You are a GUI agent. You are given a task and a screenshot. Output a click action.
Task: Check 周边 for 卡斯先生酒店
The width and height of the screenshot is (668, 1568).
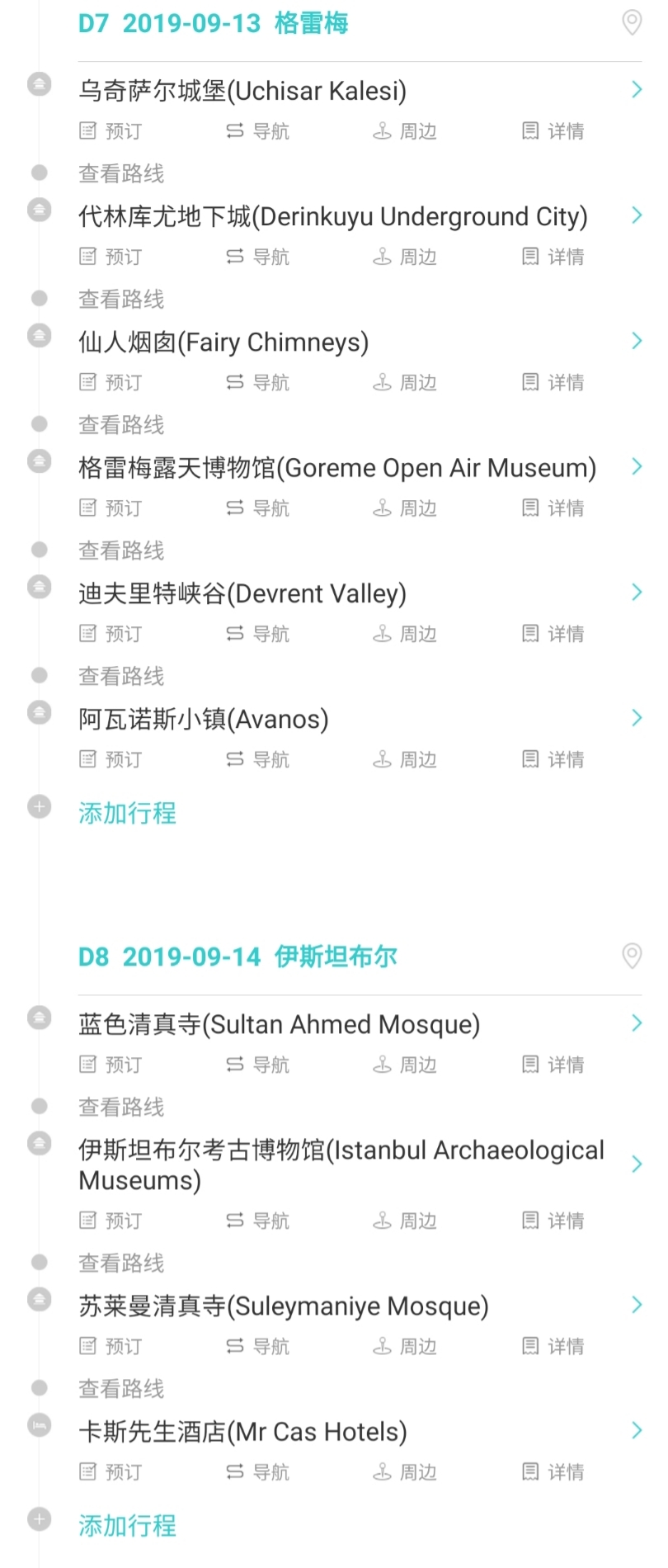(x=405, y=1471)
